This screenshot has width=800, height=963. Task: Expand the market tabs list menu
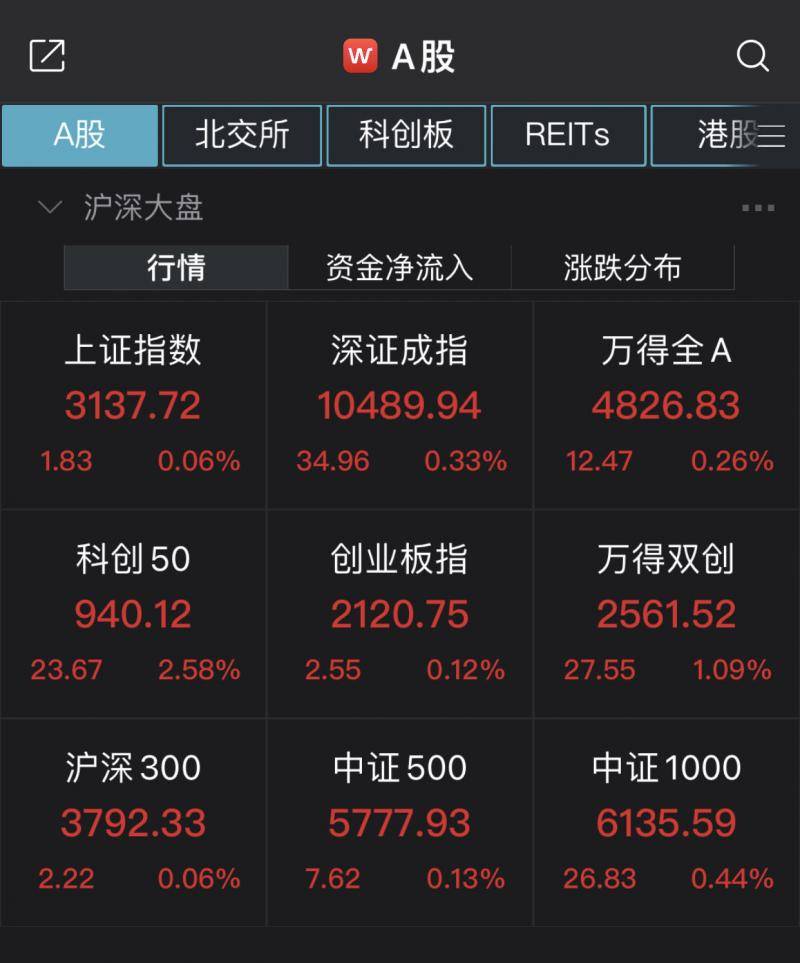[771, 136]
